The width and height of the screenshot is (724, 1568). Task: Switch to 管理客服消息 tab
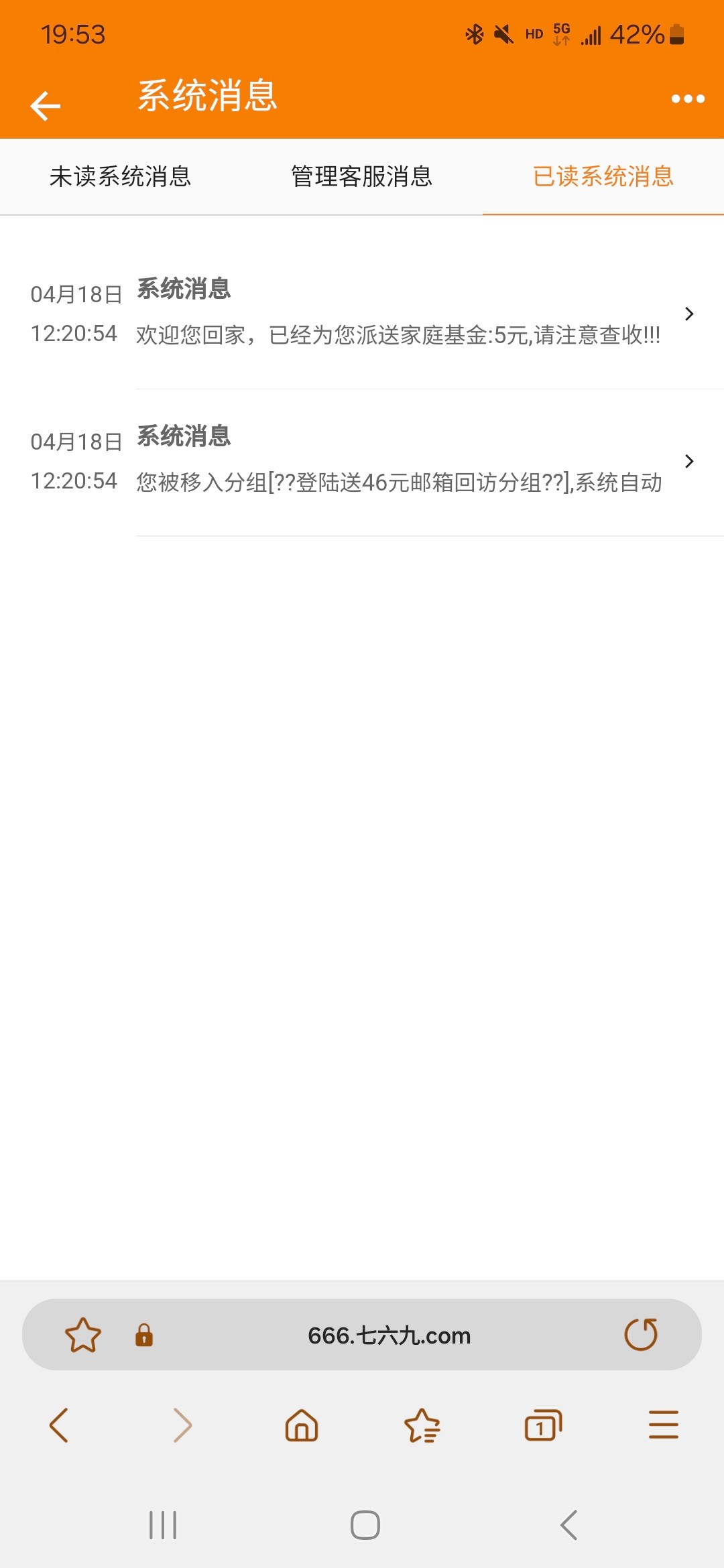click(362, 177)
